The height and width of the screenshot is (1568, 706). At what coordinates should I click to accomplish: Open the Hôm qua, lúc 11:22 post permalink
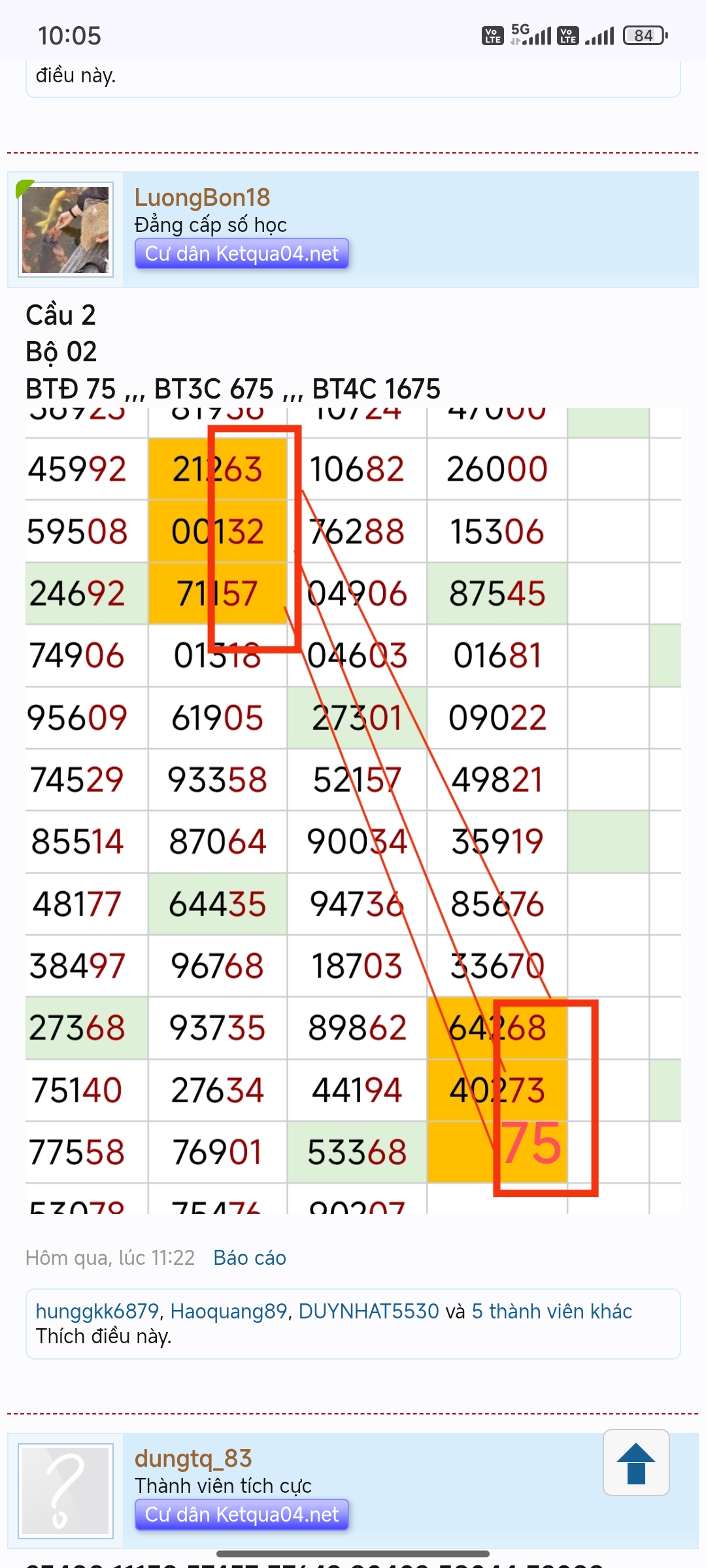coord(110,1258)
